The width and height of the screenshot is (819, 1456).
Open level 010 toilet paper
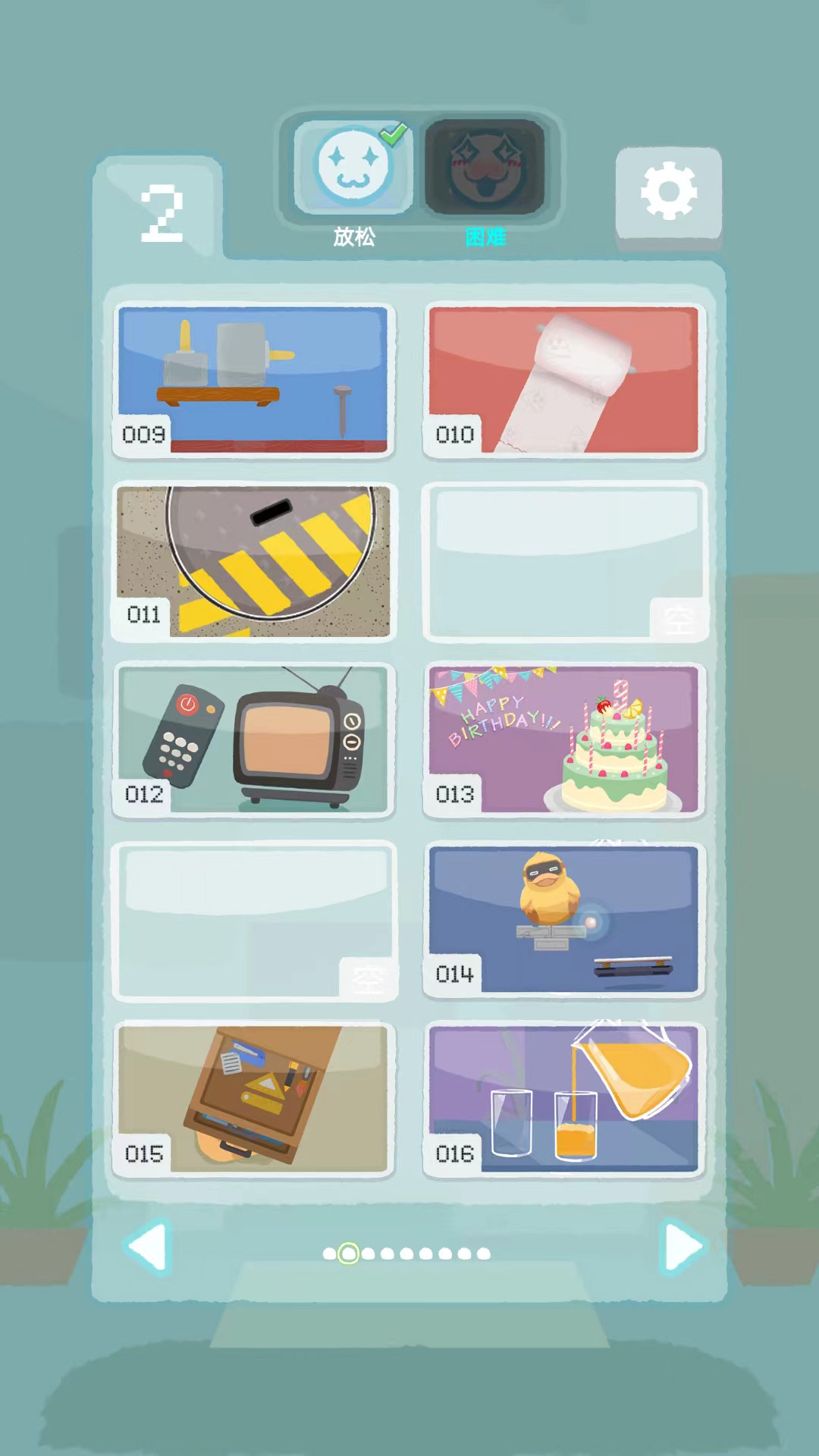coord(564,379)
